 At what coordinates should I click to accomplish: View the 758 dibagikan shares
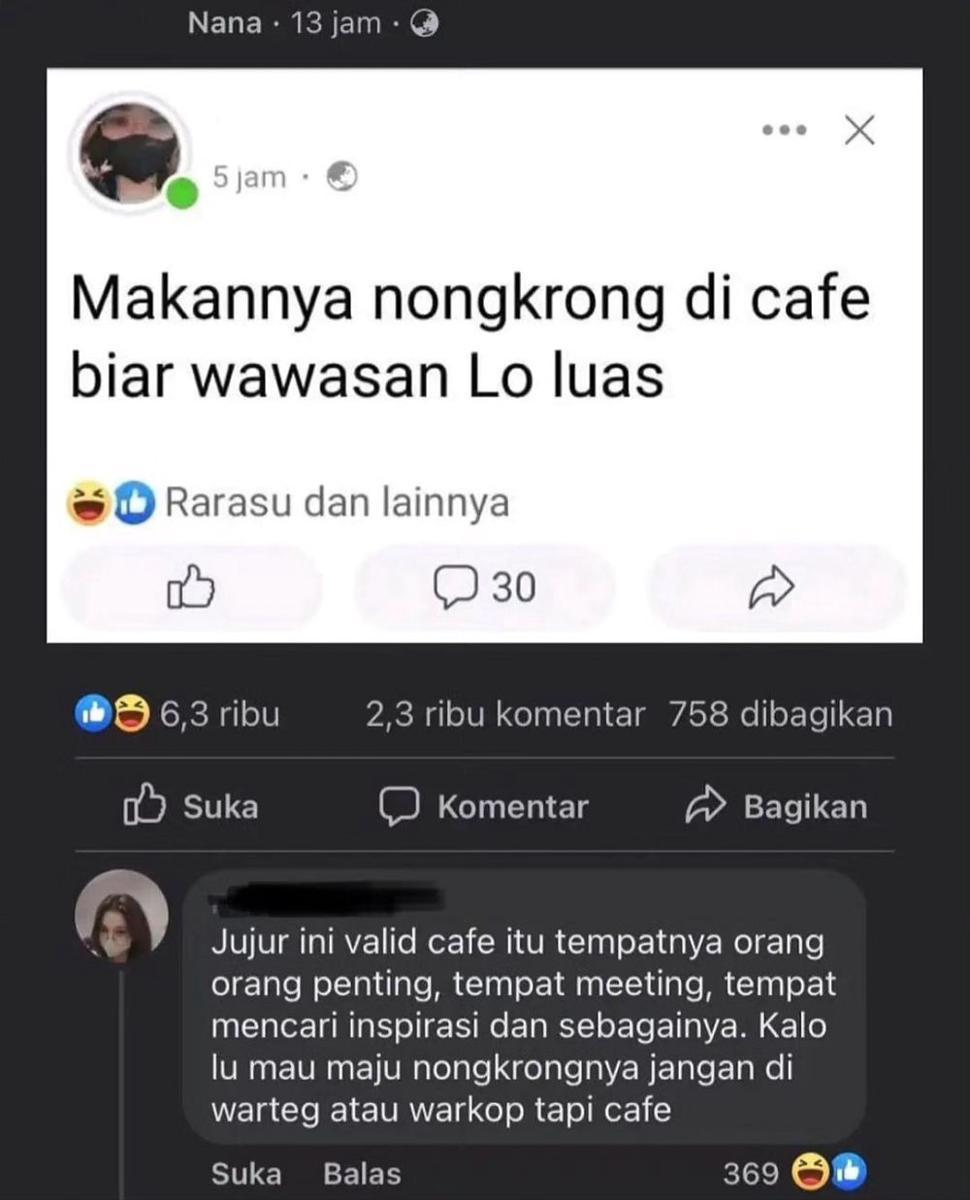[x=780, y=715]
